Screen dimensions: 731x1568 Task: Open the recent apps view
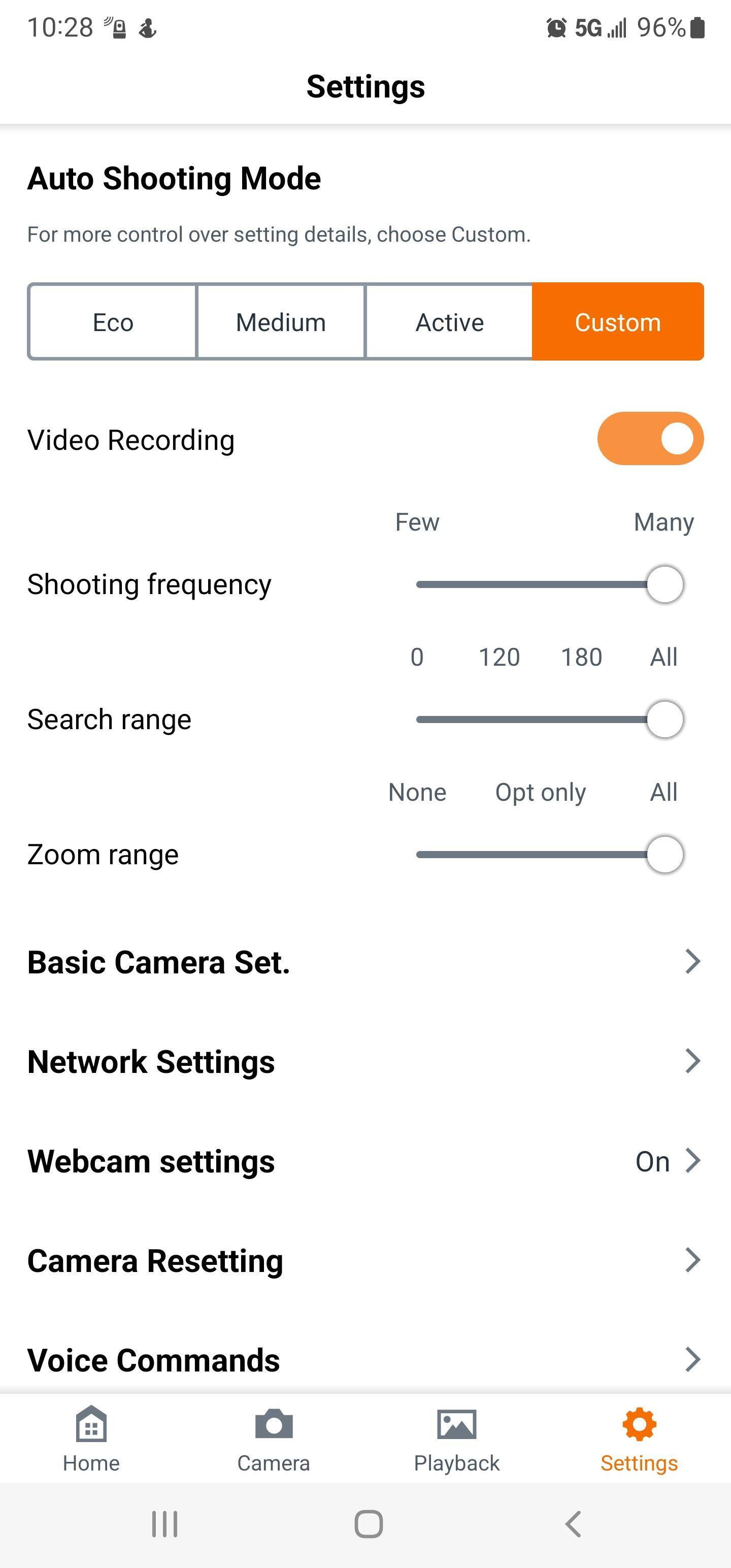click(x=164, y=1524)
